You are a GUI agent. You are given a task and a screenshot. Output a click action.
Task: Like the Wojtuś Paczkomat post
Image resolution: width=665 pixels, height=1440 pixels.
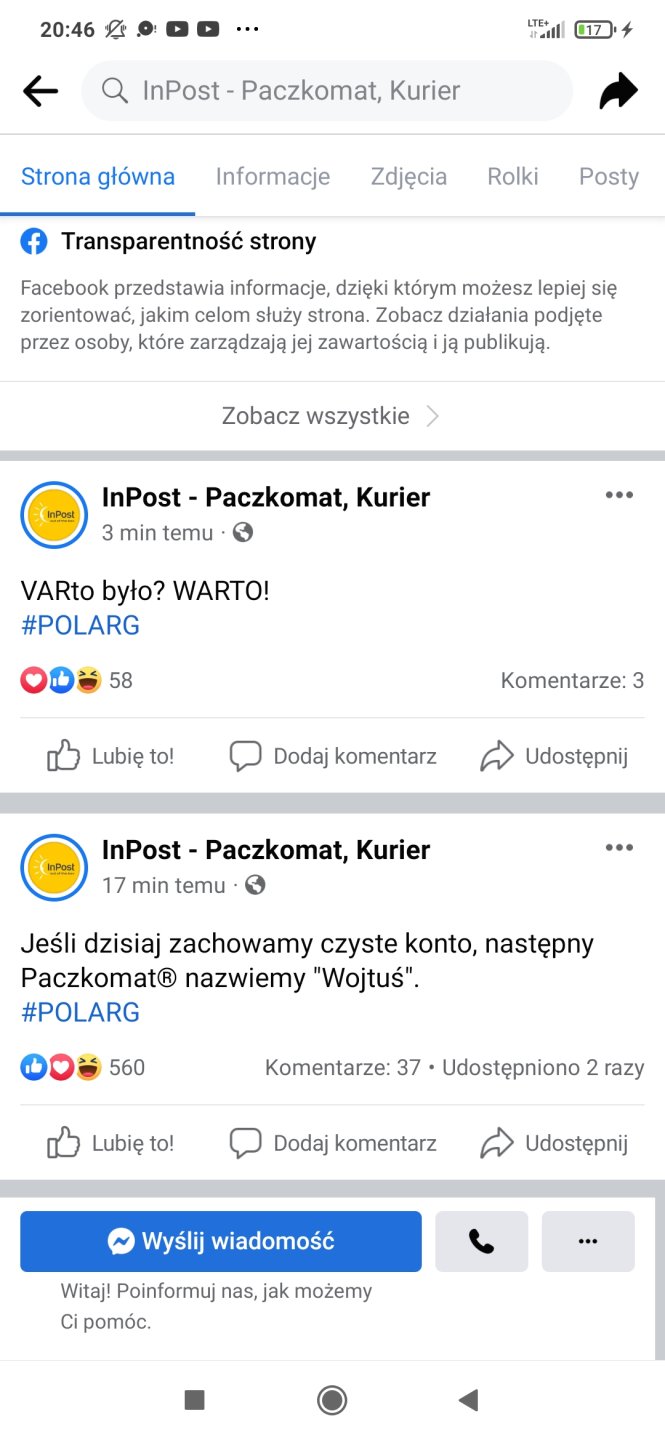pos(111,1143)
